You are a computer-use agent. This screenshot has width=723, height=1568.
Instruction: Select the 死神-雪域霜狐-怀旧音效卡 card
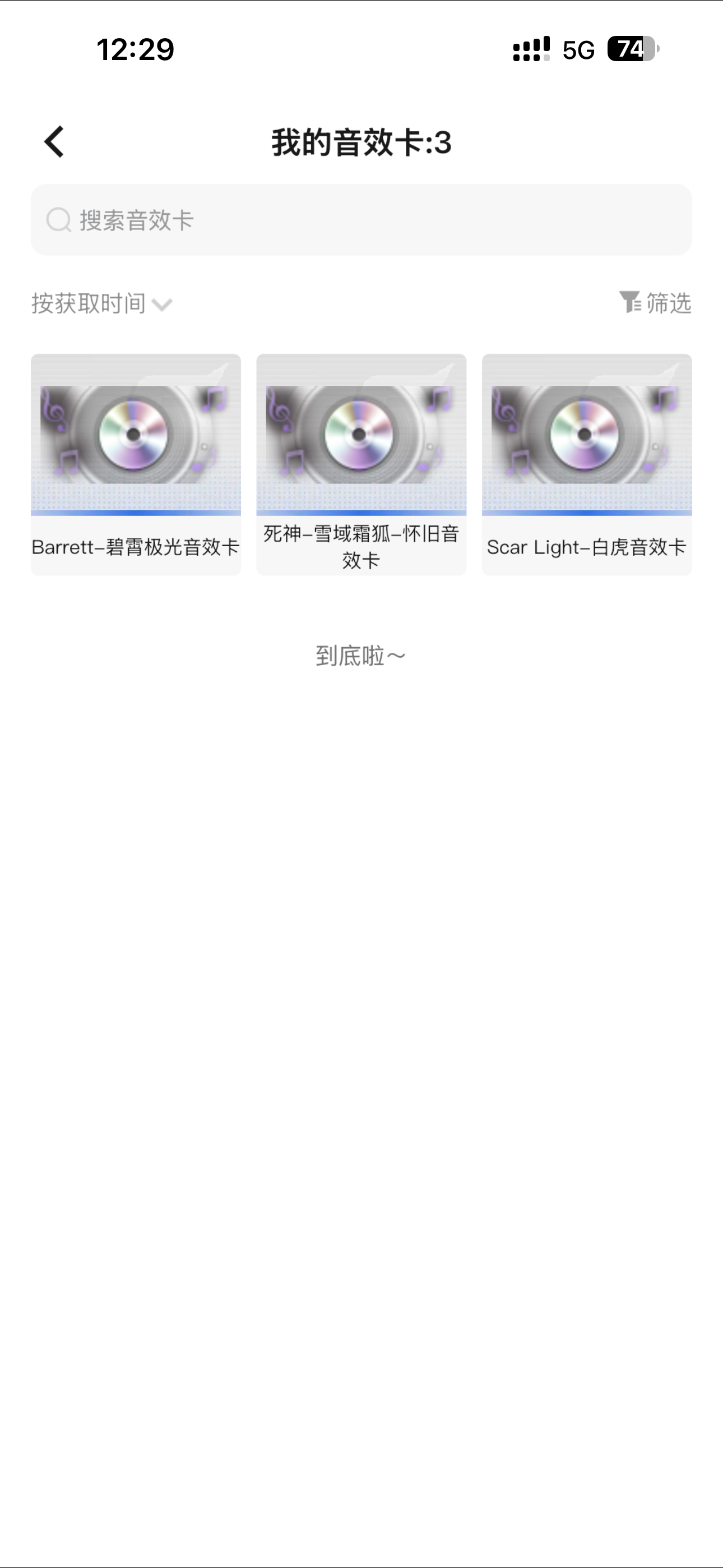point(361,464)
